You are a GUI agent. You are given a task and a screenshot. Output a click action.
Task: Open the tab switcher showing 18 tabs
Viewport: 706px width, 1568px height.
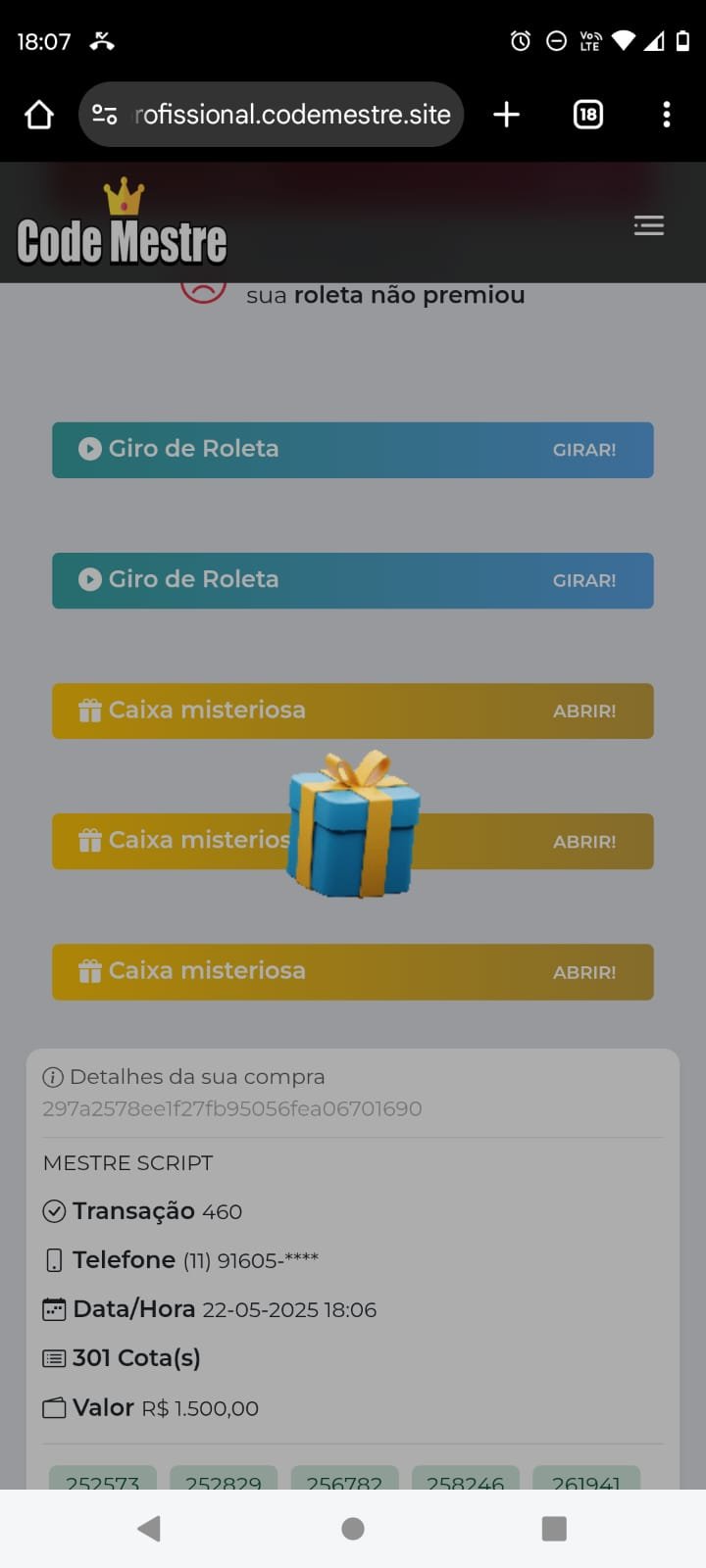(x=587, y=114)
